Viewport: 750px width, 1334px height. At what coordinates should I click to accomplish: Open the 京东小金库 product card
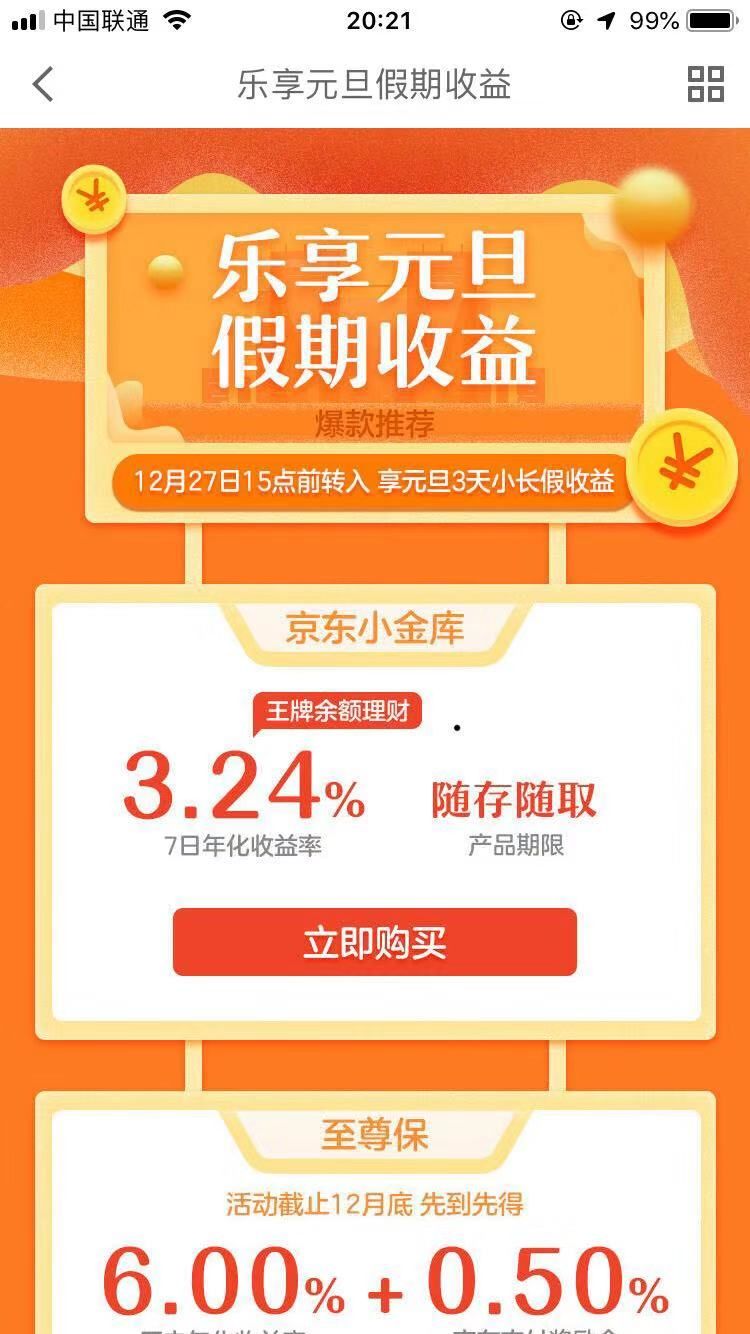coord(375,812)
